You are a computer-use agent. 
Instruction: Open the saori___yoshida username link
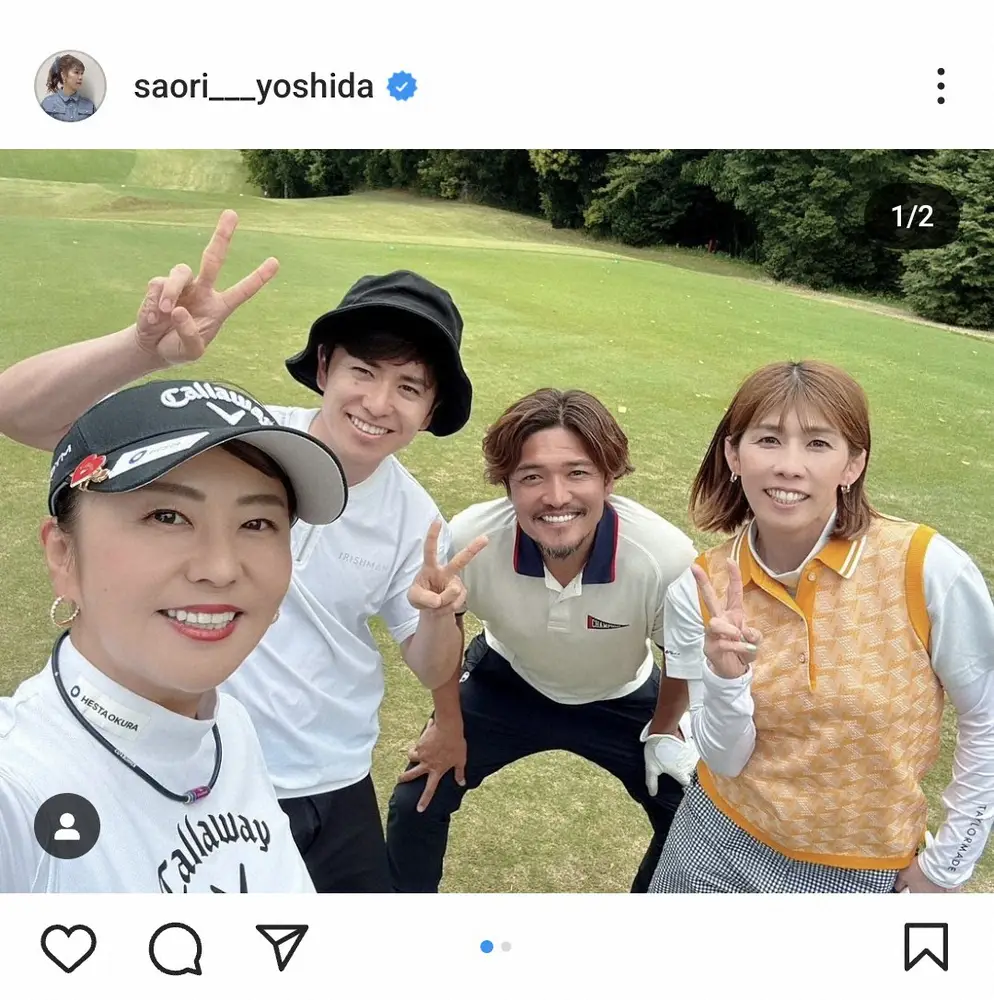tap(253, 87)
